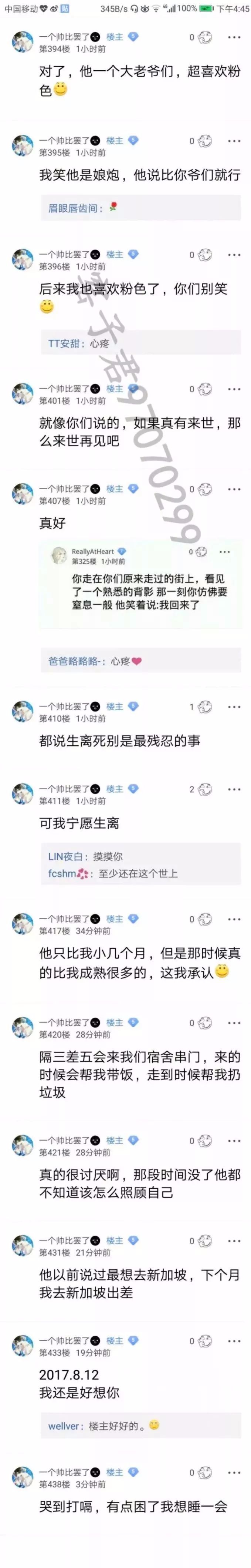Like the post on floor 407

[x=205, y=489]
